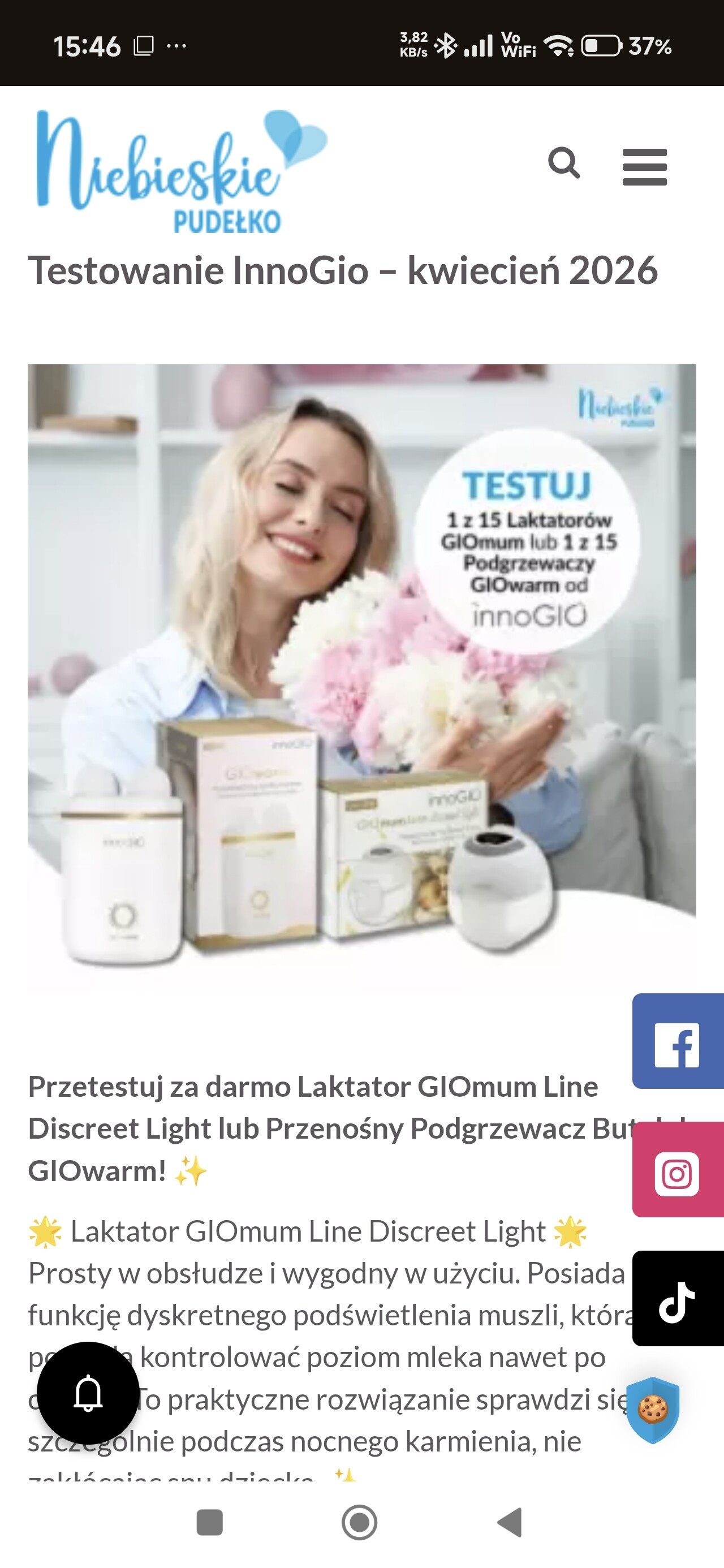
Task: Open the site search
Action: [x=563, y=163]
